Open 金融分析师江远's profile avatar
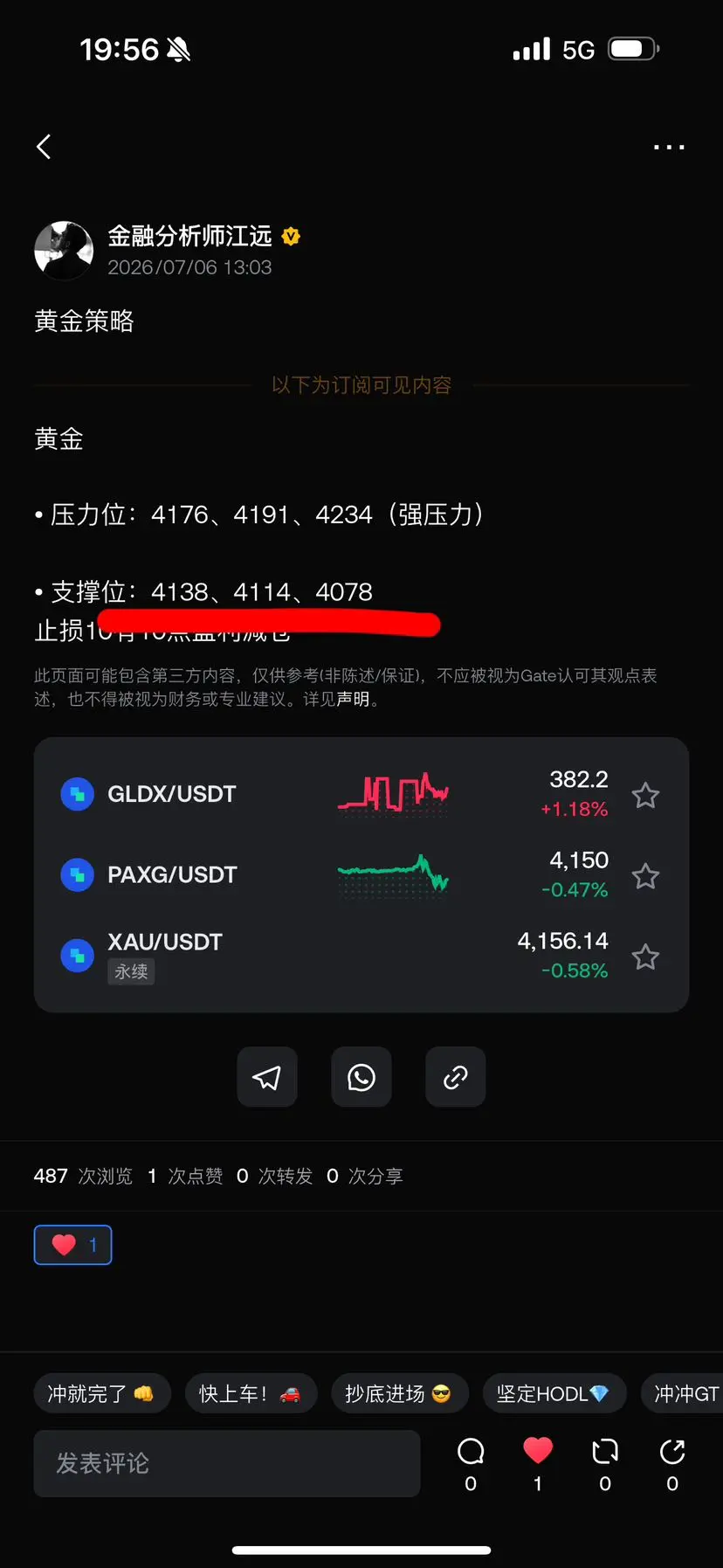Screen dimensions: 723x1568 point(64,250)
